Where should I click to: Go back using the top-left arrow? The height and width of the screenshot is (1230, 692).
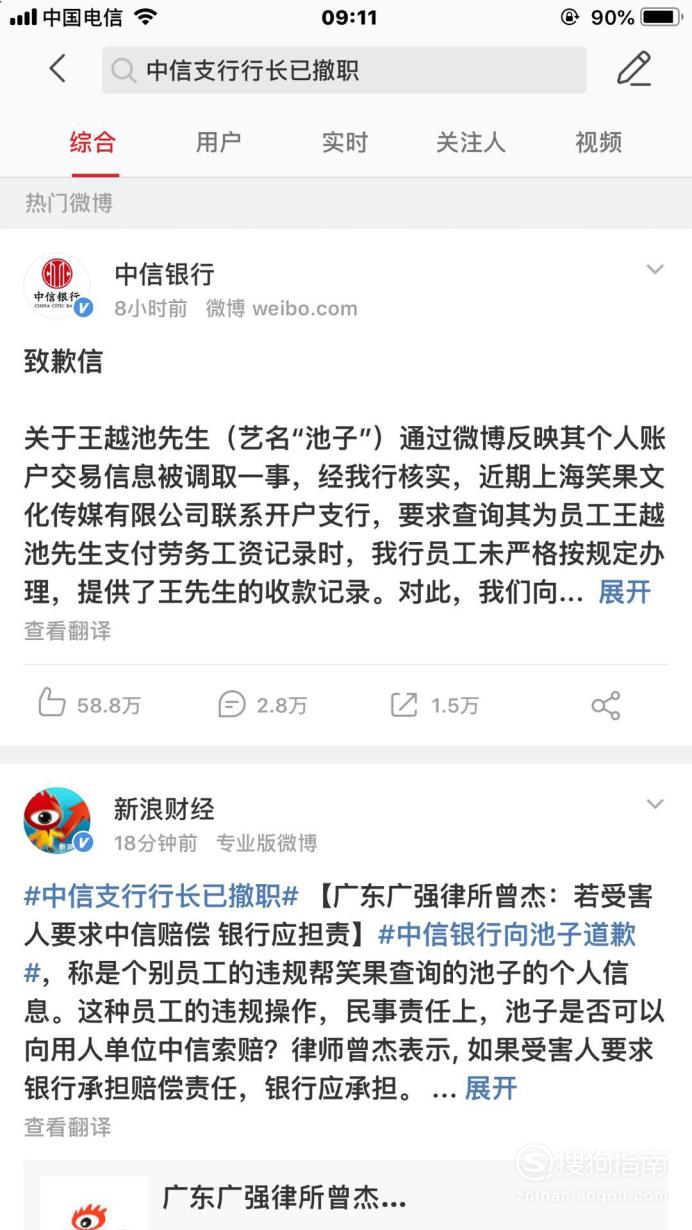[x=58, y=69]
